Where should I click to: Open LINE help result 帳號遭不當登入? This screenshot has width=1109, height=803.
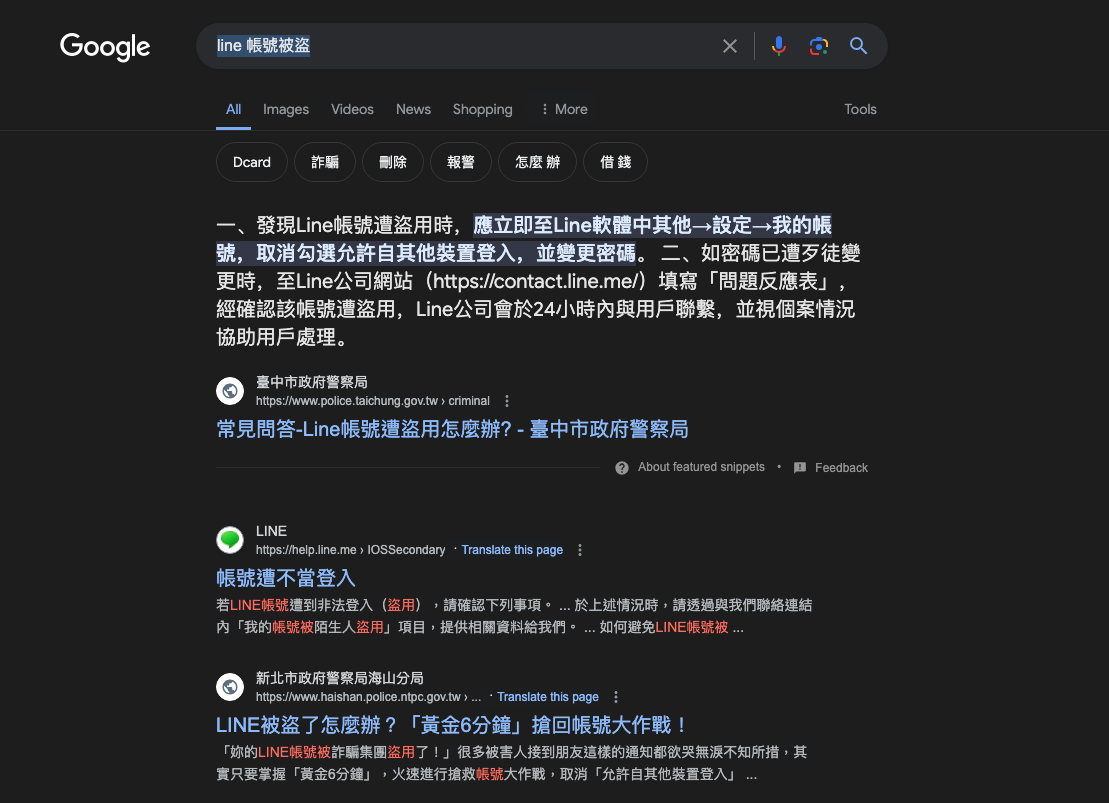coord(286,578)
